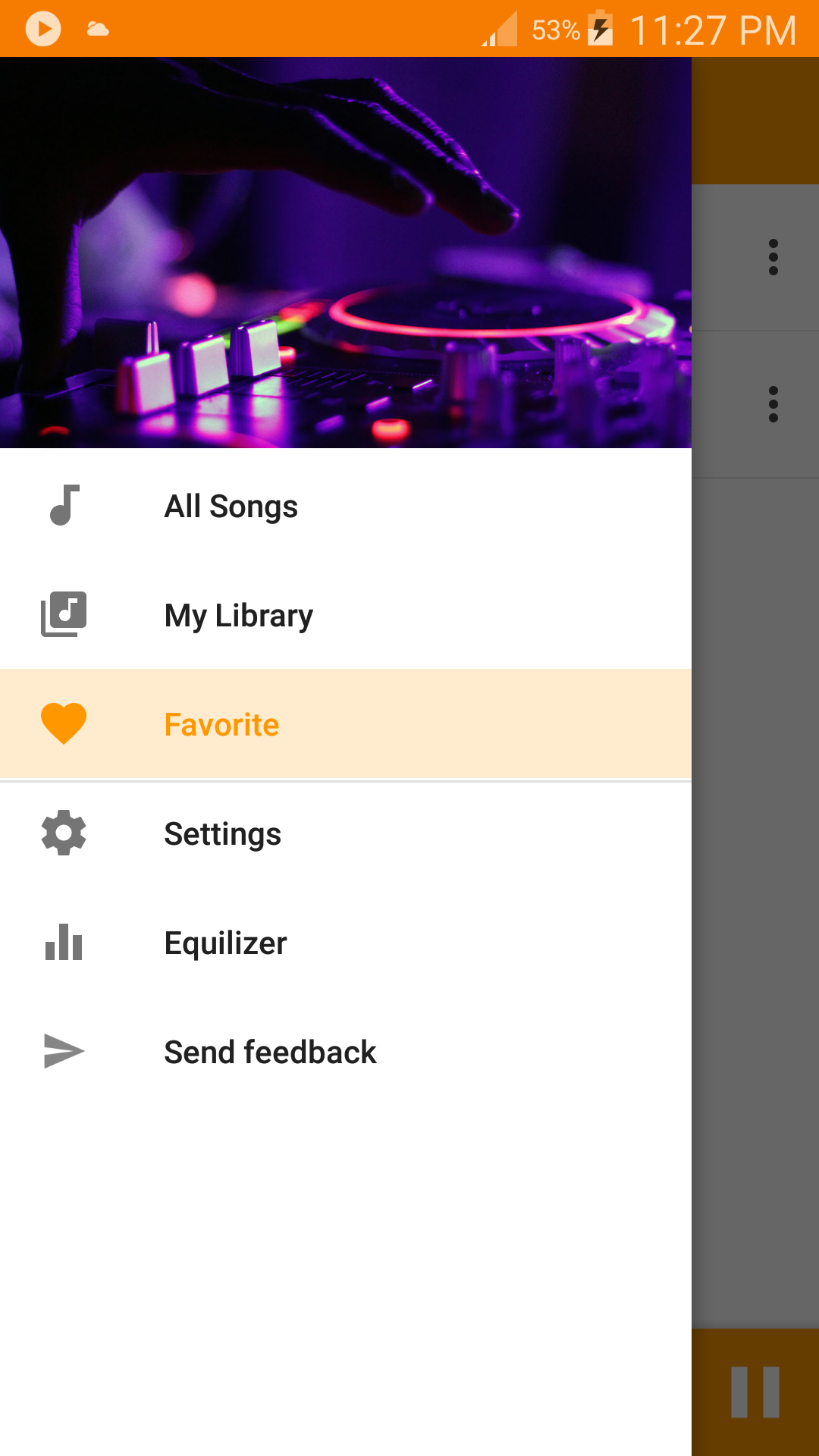Image resolution: width=819 pixels, height=1456 pixels.
Task: Click the Settings gear icon
Action: [64, 833]
